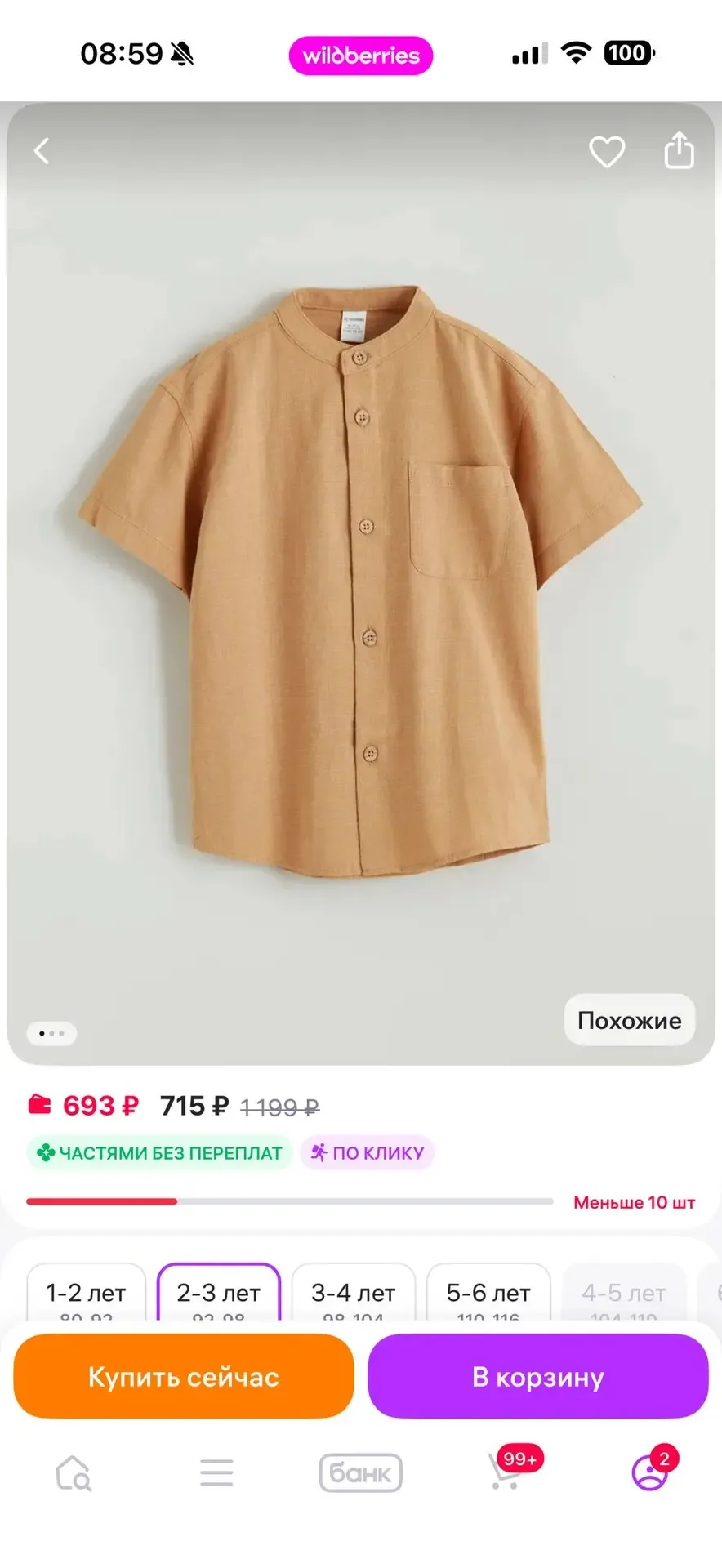Add the shirt to favorites

point(607,152)
